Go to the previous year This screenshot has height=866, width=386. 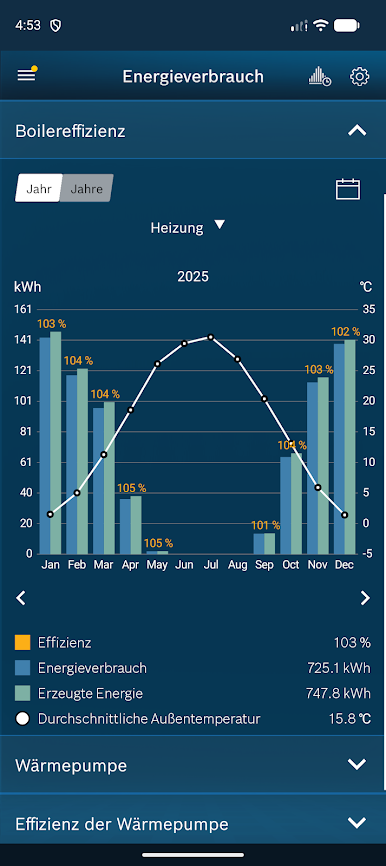coord(21,598)
